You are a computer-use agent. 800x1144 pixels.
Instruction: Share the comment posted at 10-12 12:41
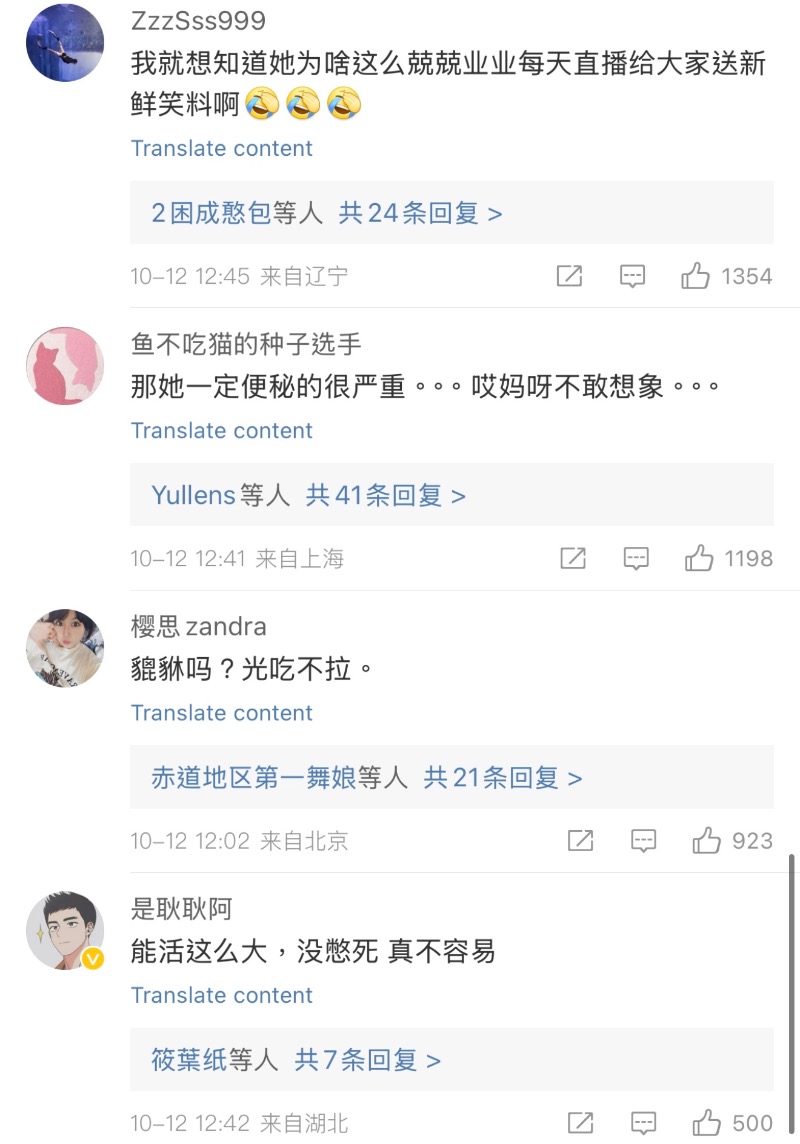[x=573, y=559]
